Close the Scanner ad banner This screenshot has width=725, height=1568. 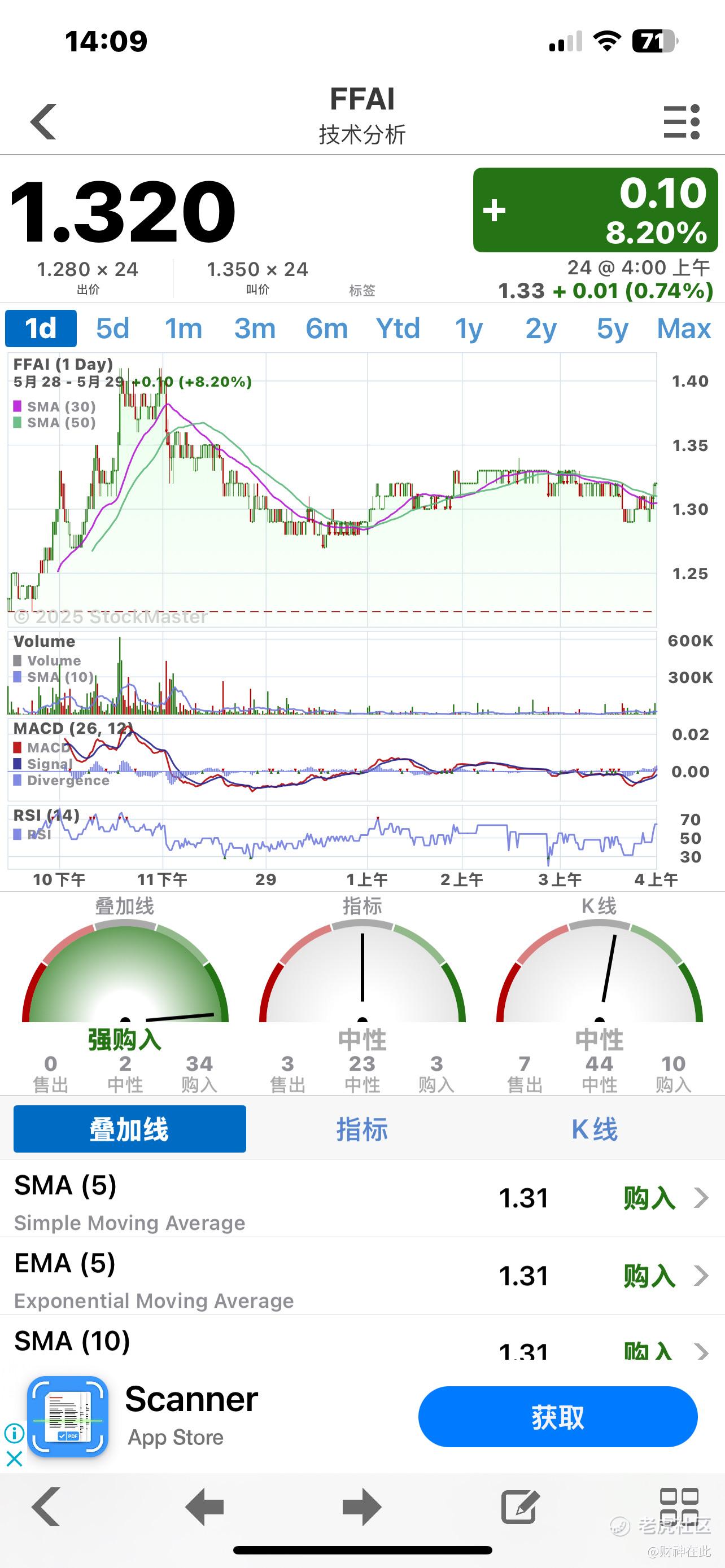(14, 1458)
